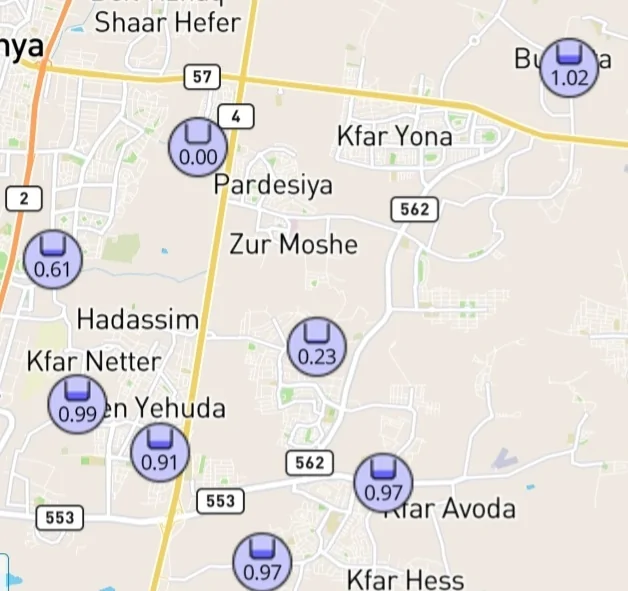628x591 pixels.
Task: Open the 0.97 marker near Kfar Hess
Action: pos(262,562)
